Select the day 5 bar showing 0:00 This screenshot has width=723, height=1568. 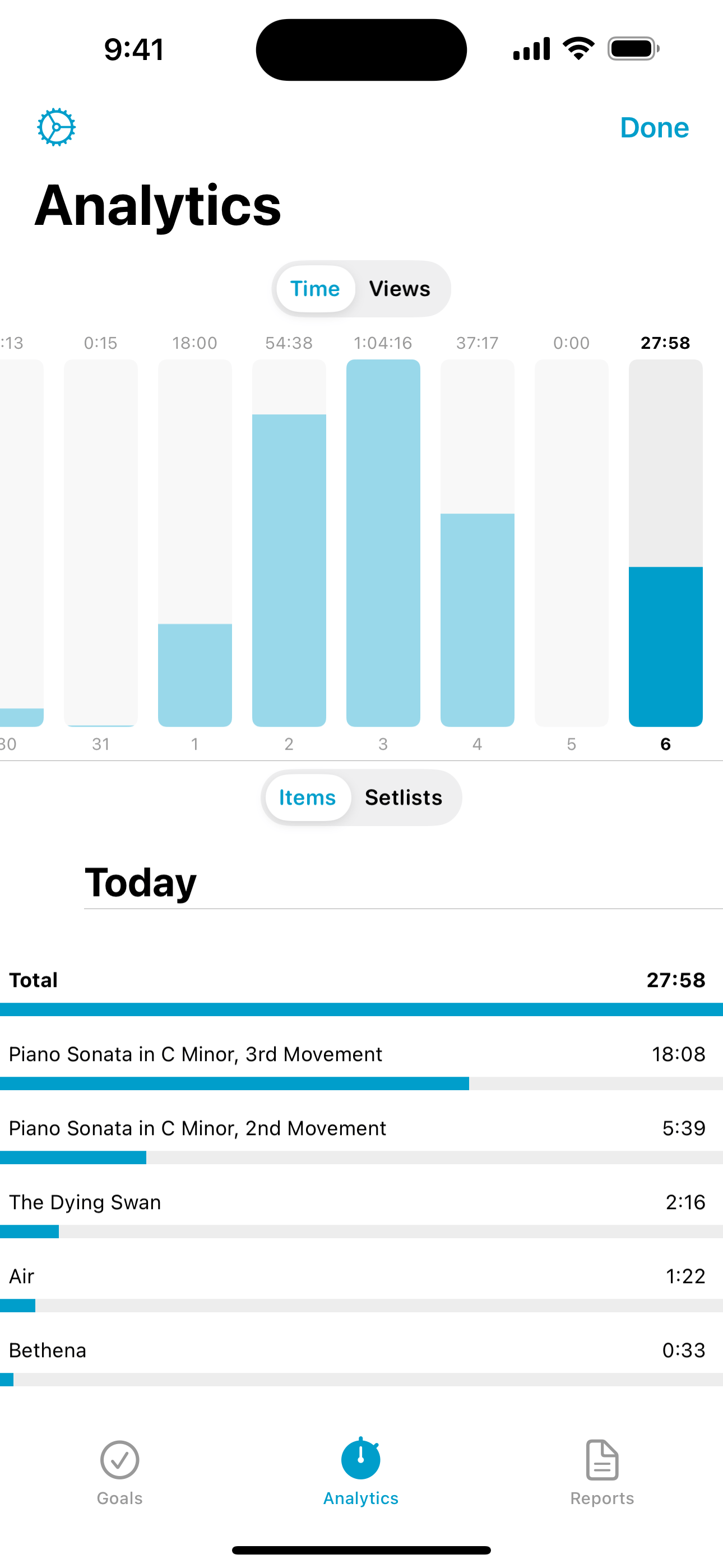click(x=572, y=543)
